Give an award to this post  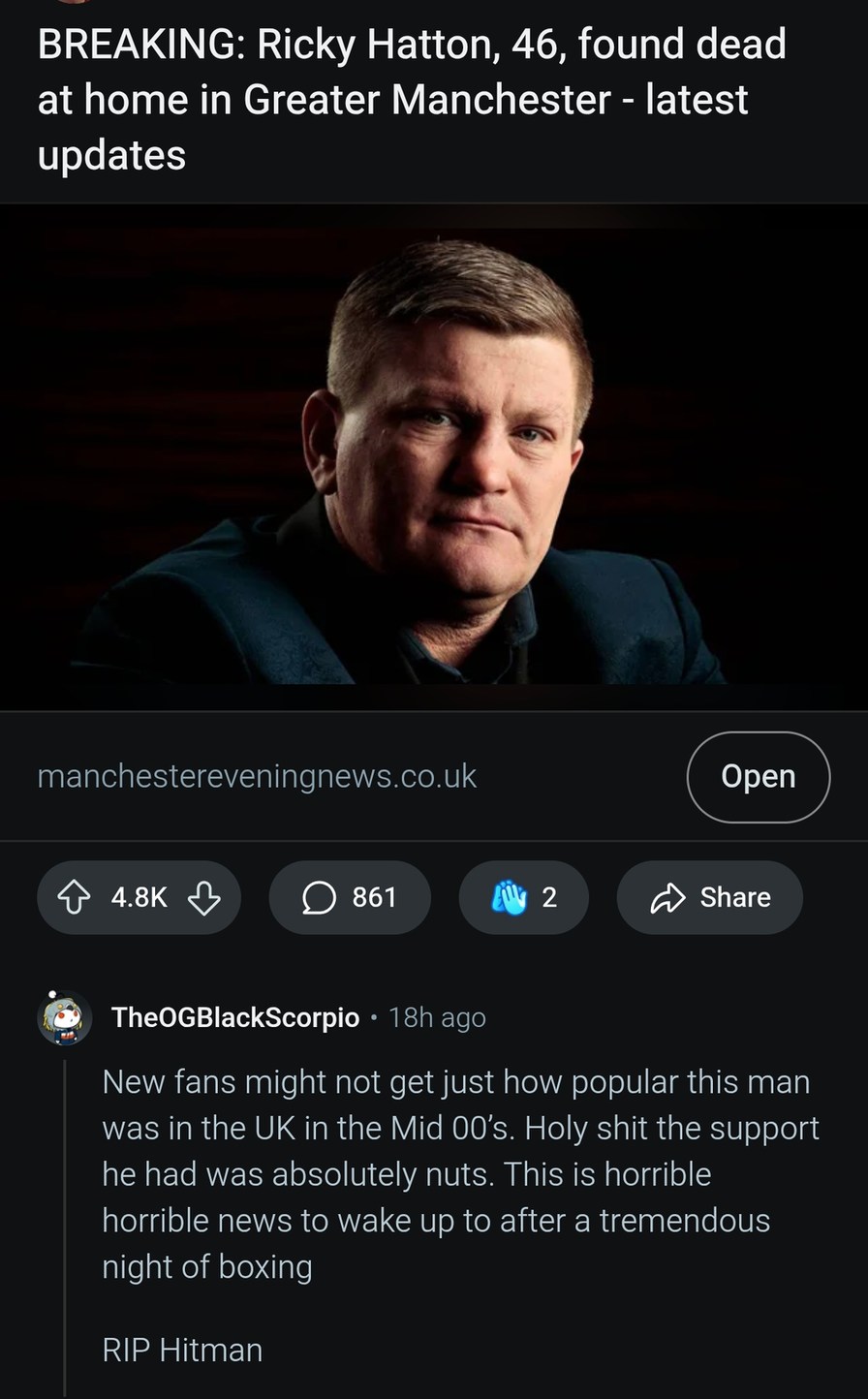click(523, 898)
